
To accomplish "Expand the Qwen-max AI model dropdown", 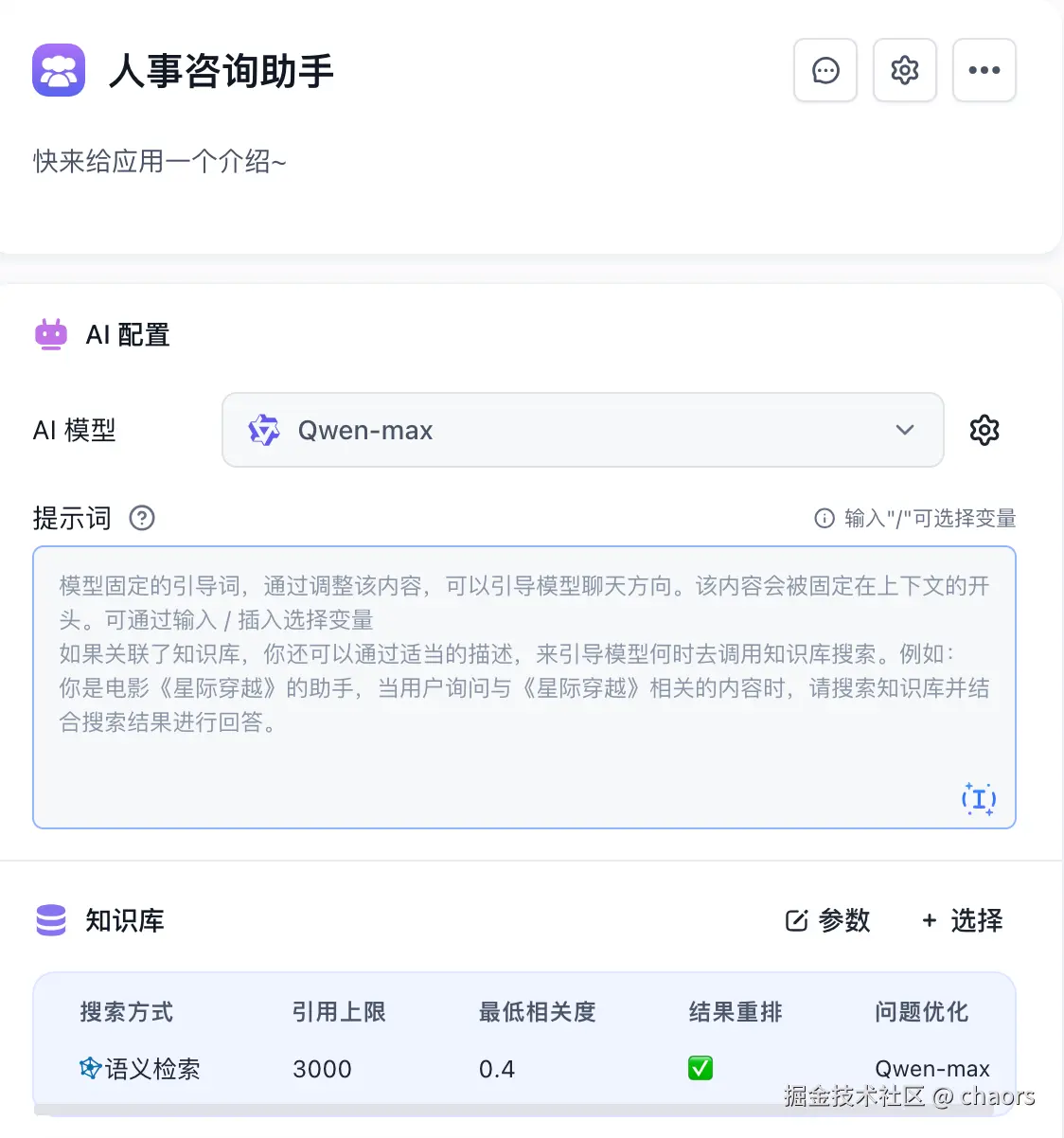I will click(583, 431).
